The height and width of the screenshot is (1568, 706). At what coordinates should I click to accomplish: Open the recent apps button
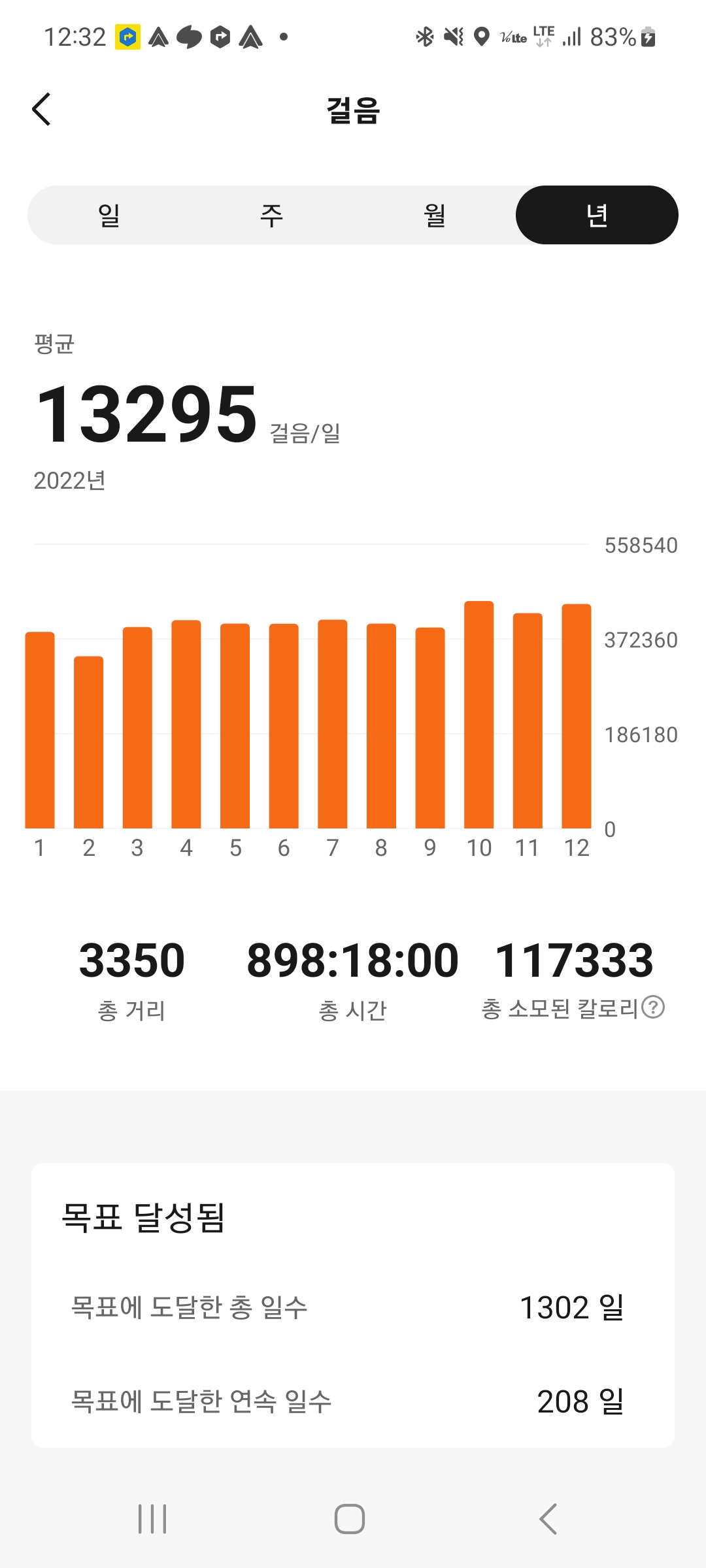152,1519
